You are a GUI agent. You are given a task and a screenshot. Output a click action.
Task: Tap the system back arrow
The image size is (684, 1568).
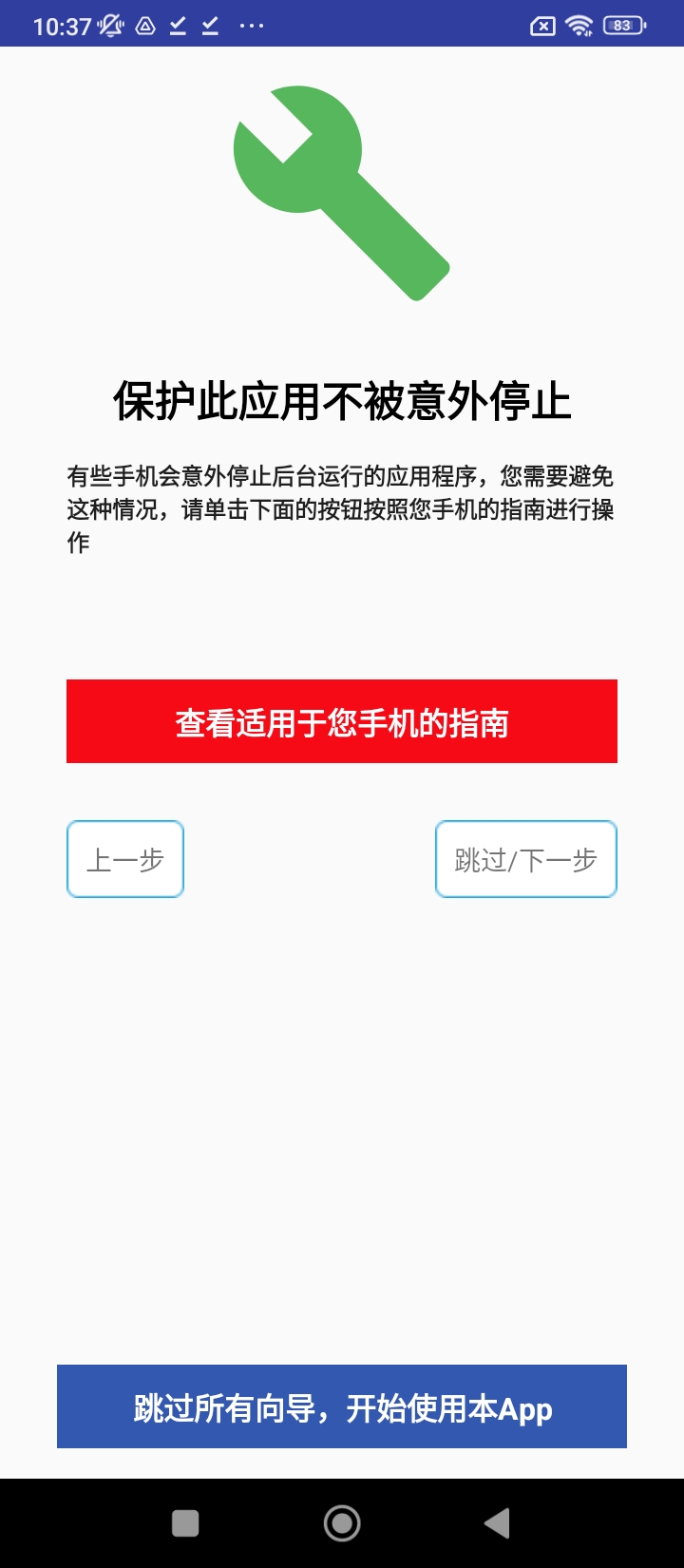pyautogui.click(x=498, y=1523)
